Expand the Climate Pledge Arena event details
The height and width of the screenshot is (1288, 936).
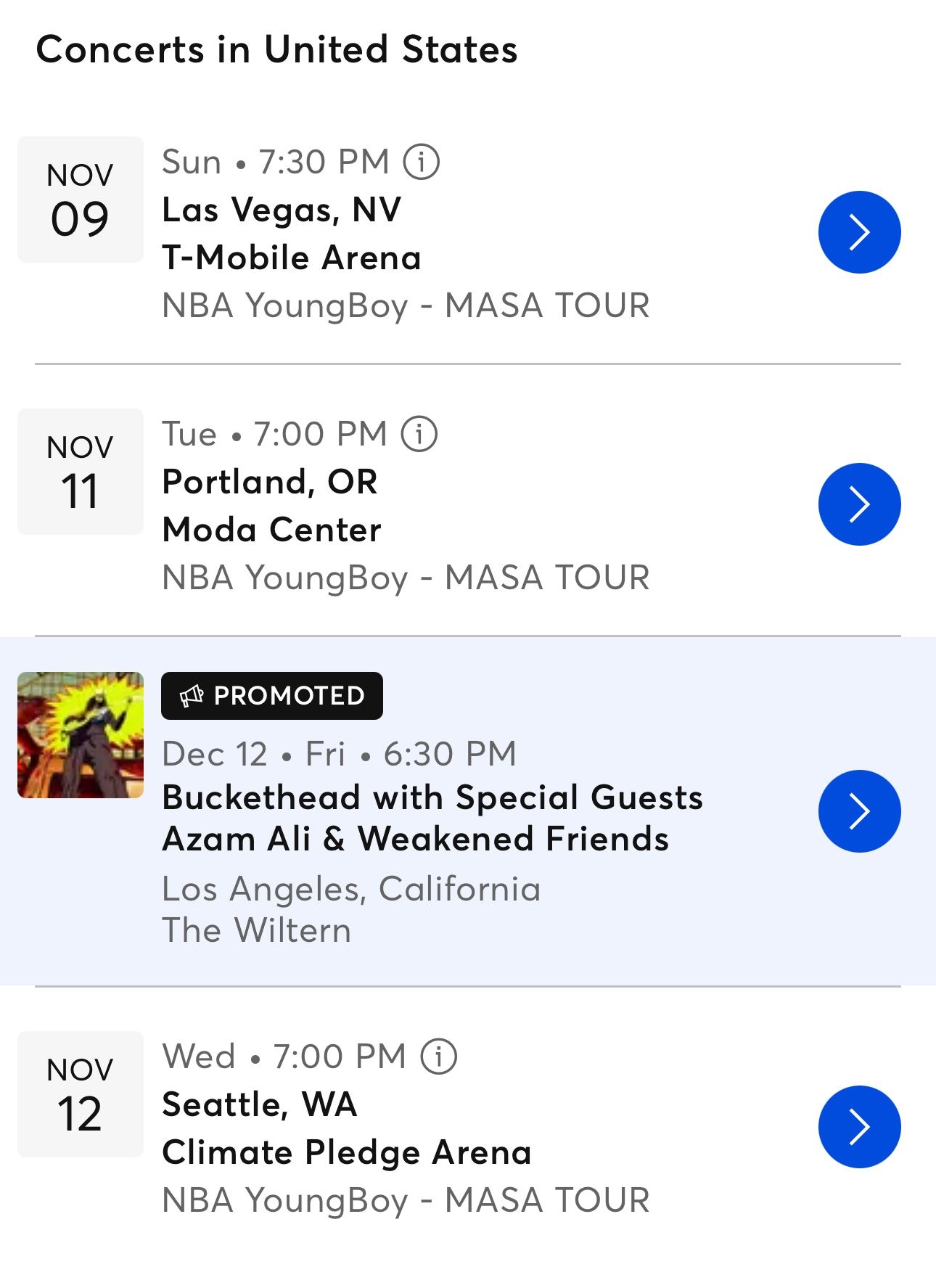(x=347, y=1151)
